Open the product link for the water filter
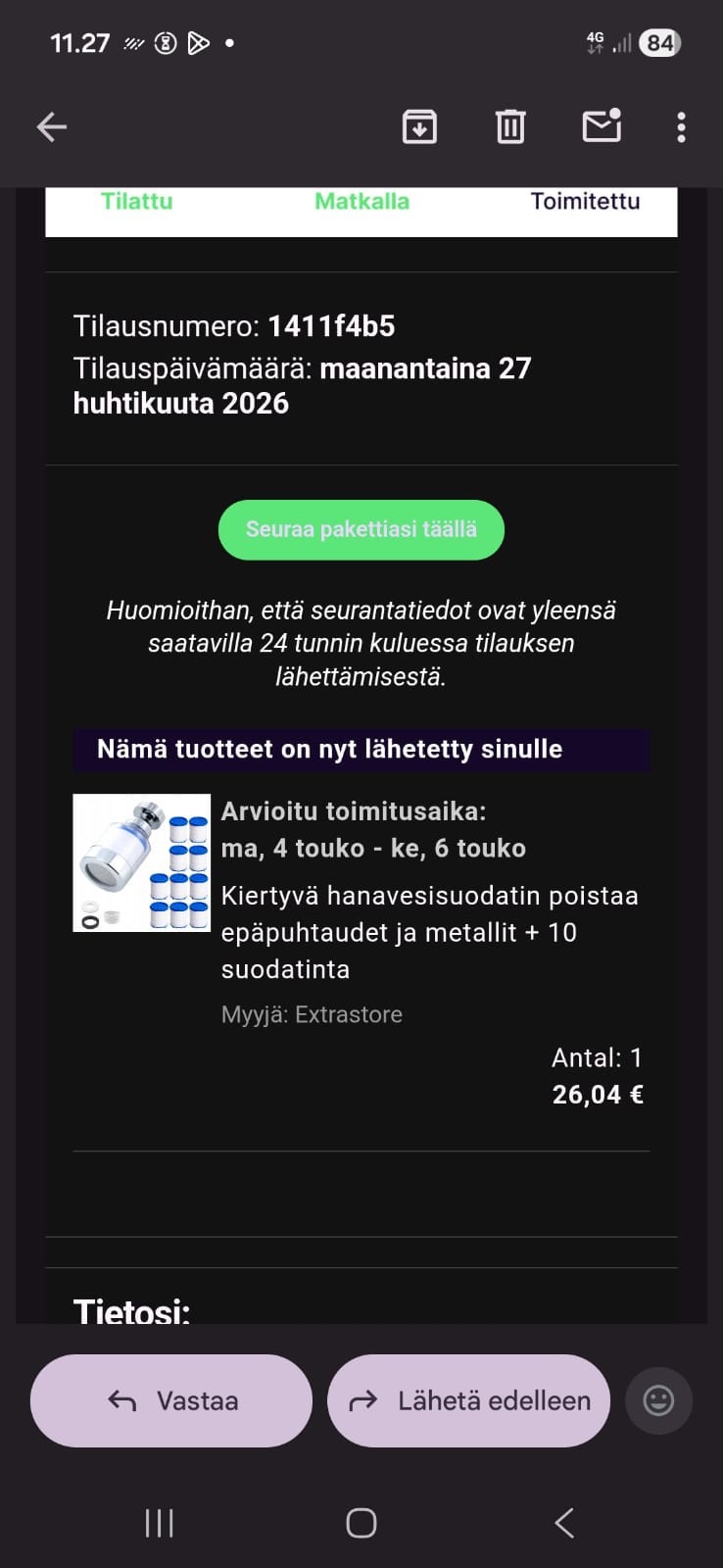This screenshot has height=1568, width=723. coord(430,932)
